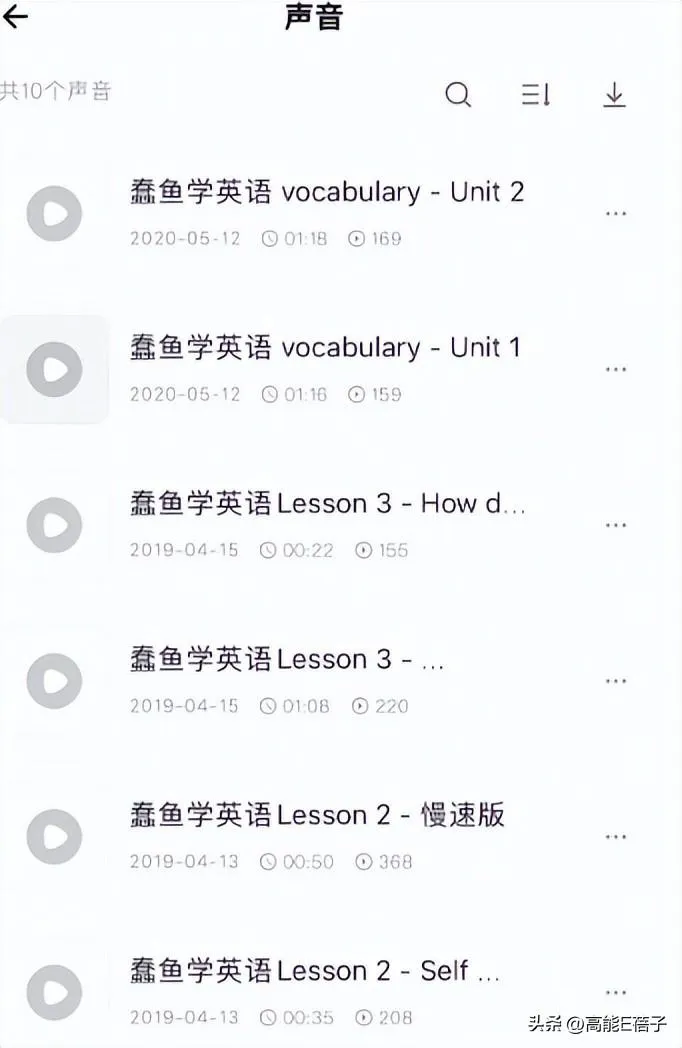Play the Lesson 3 track with 220 plays
This screenshot has width=682, height=1048.
[54, 681]
